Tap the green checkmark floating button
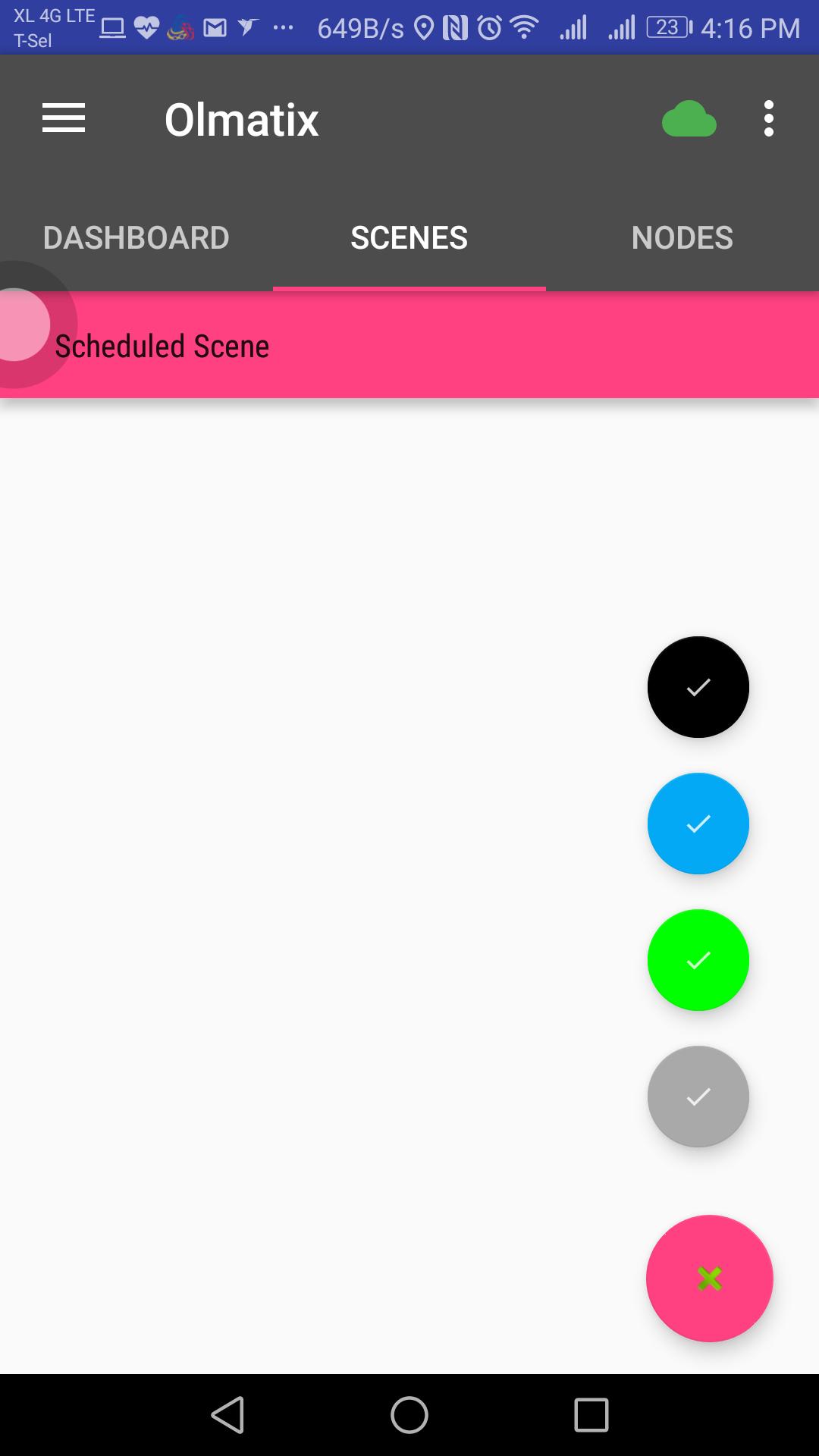Viewport: 819px width, 1456px height. 698,960
